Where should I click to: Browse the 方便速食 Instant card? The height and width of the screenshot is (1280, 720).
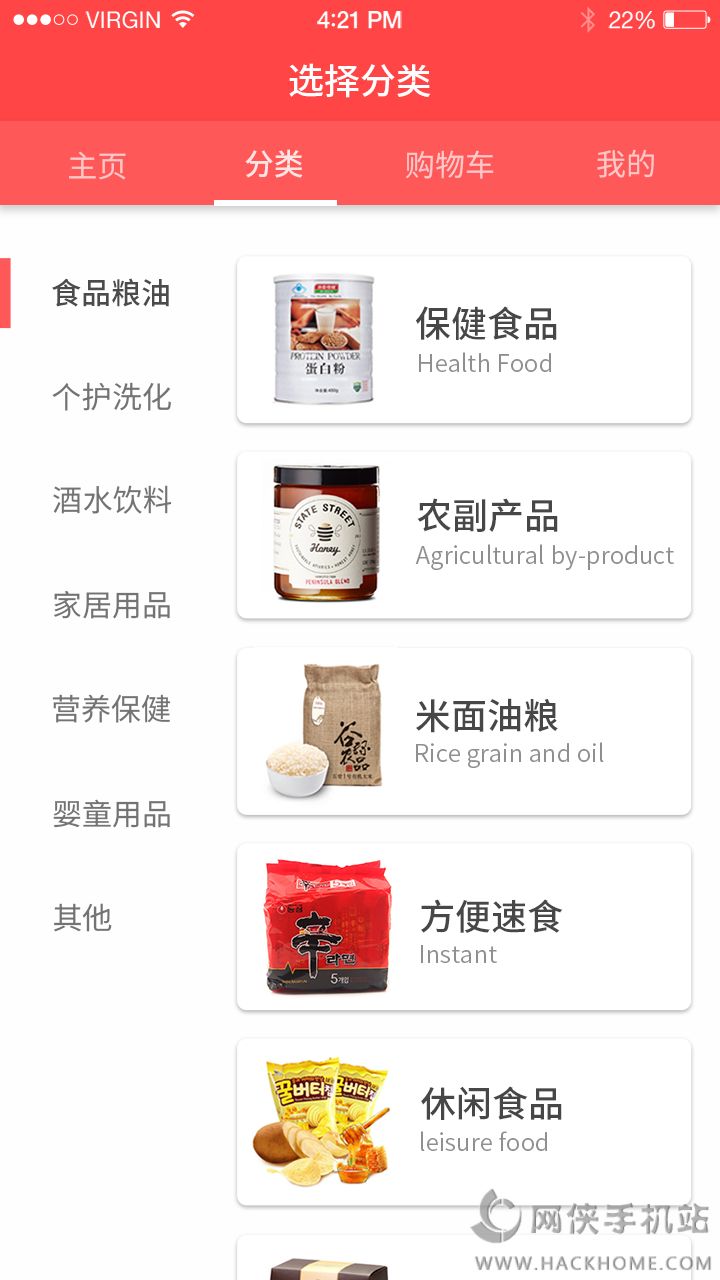(463, 927)
